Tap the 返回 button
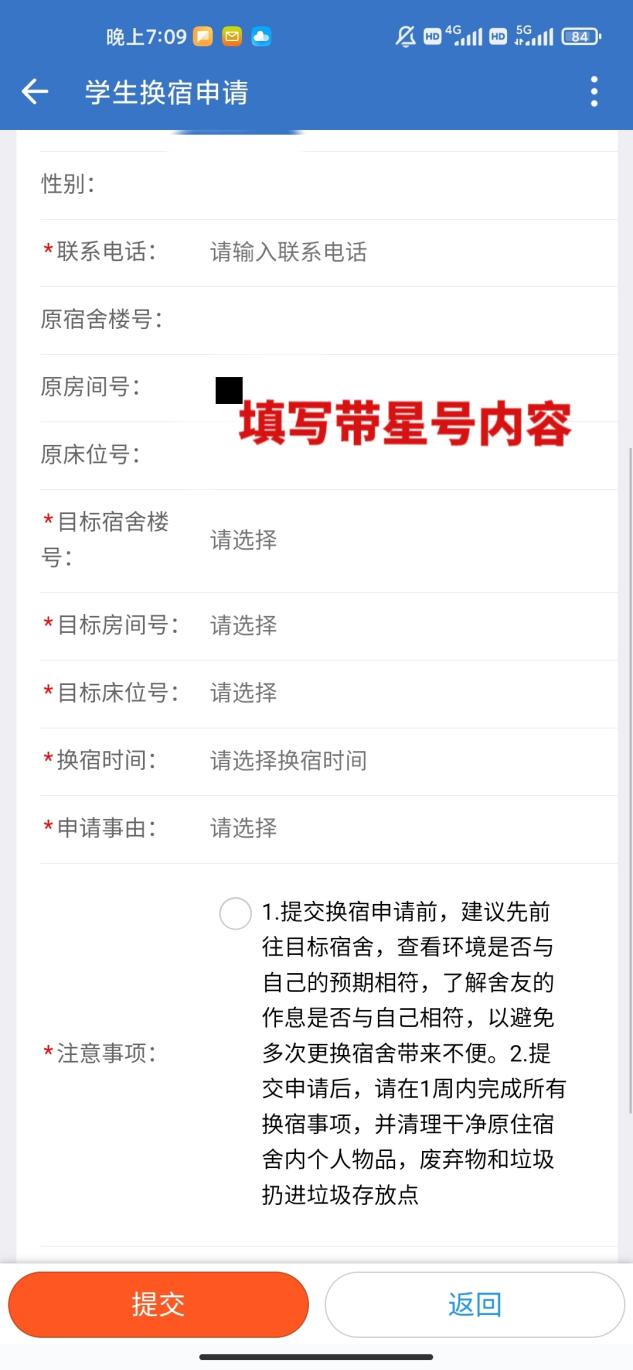 coord(474,1304)
